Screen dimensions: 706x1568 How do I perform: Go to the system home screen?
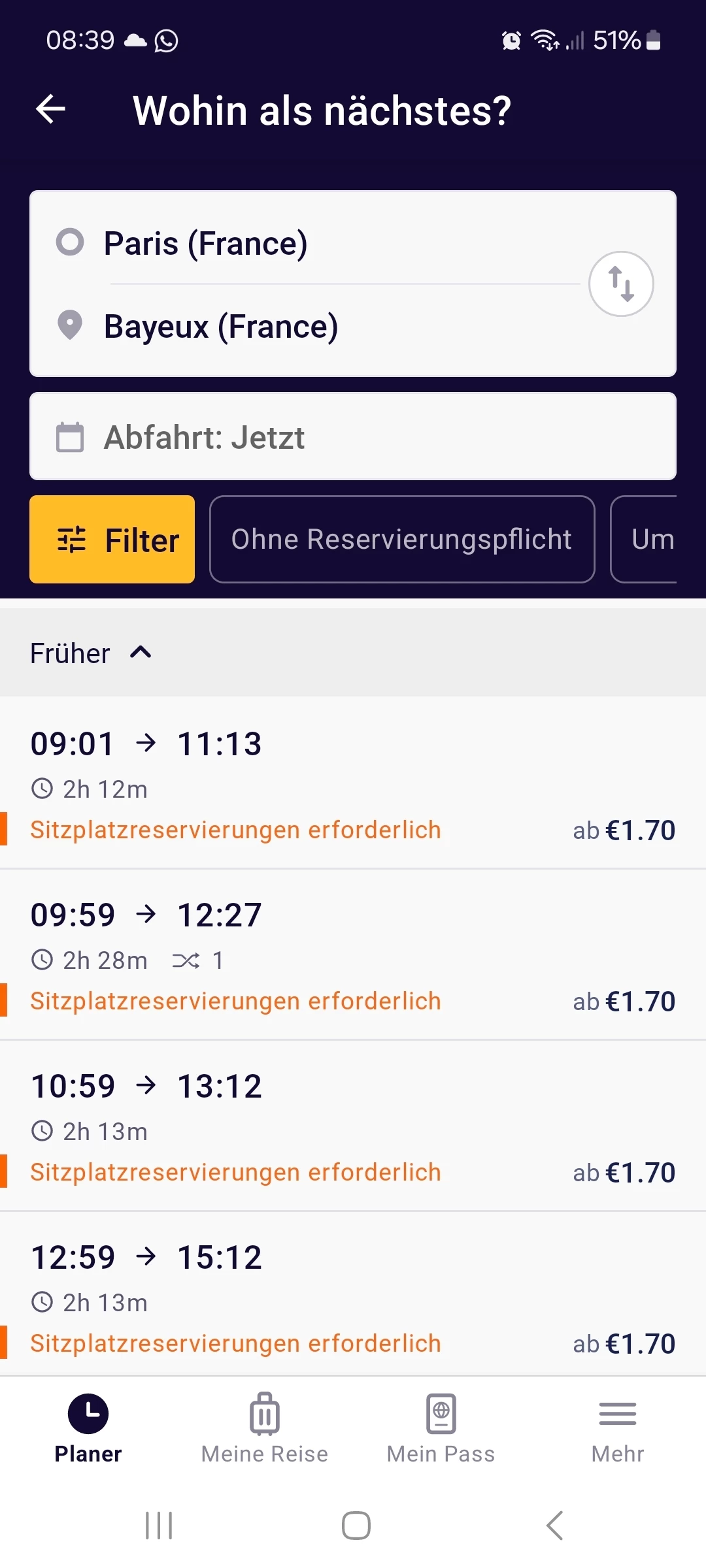(356, 1526)
